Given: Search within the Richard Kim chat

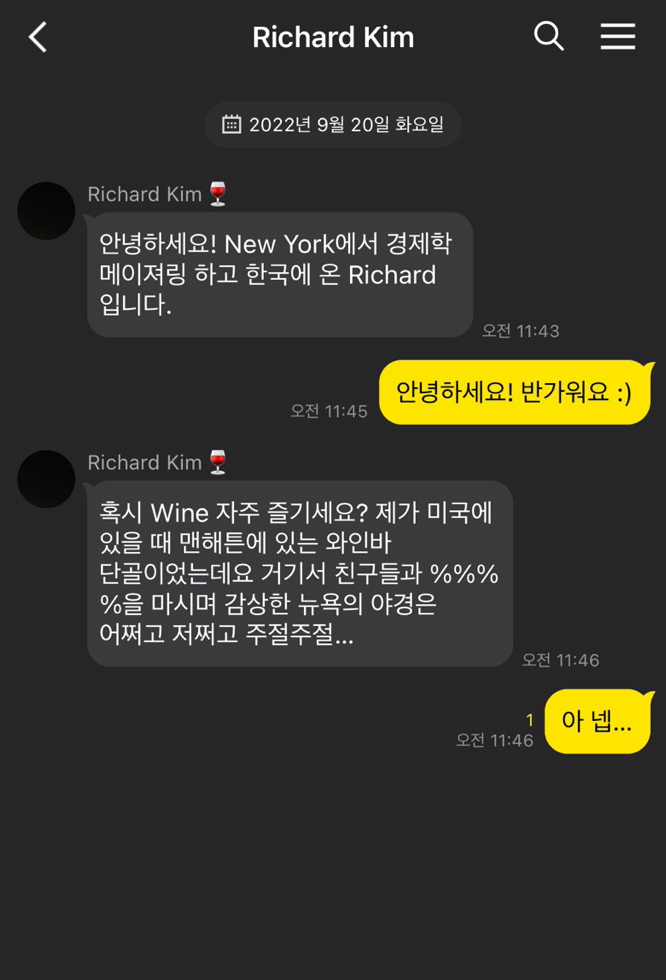Looking at the screenshot, I should click(x=549, y=37).
